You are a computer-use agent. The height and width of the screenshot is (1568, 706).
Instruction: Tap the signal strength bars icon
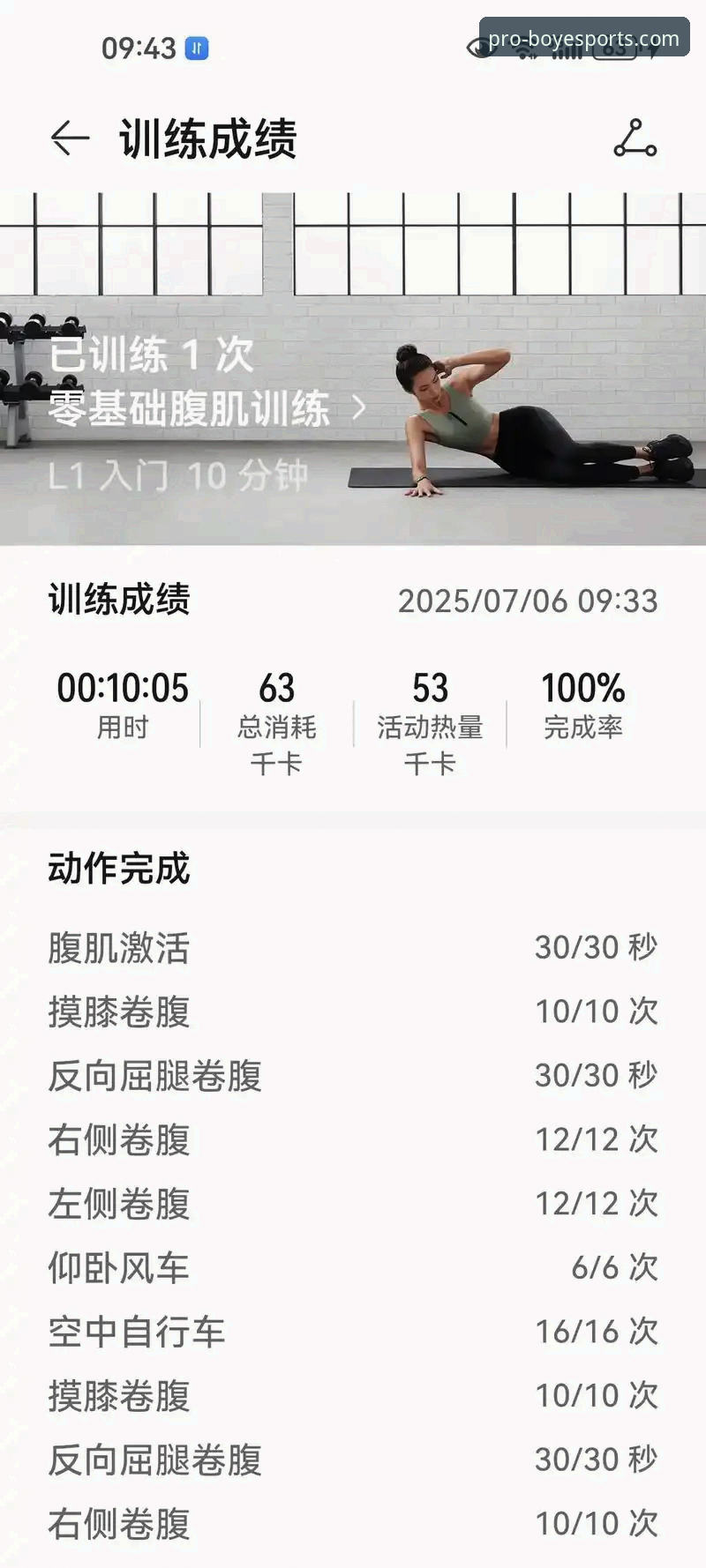[x=567, y=55]
